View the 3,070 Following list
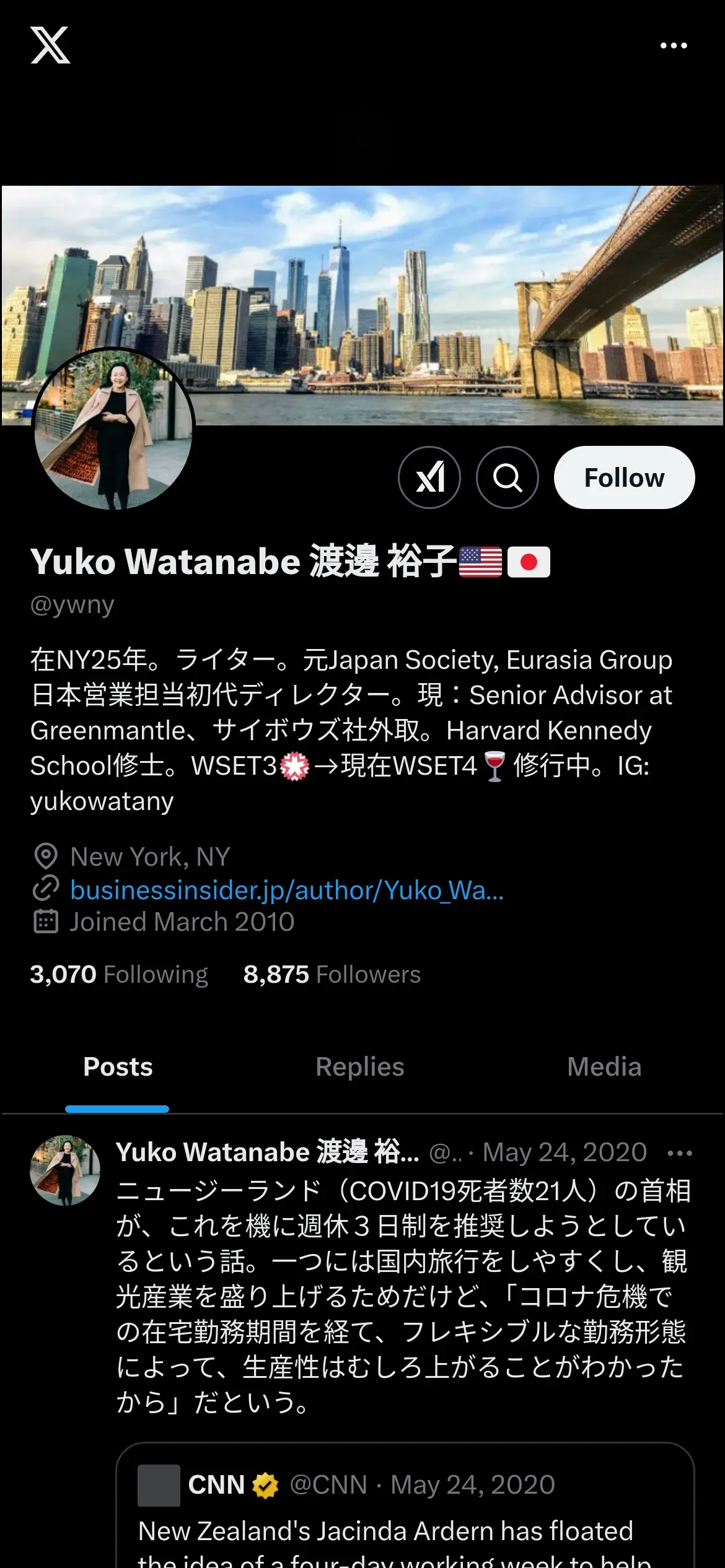Viewport: 725px width, 1568px height. click(x=119, y=974)
